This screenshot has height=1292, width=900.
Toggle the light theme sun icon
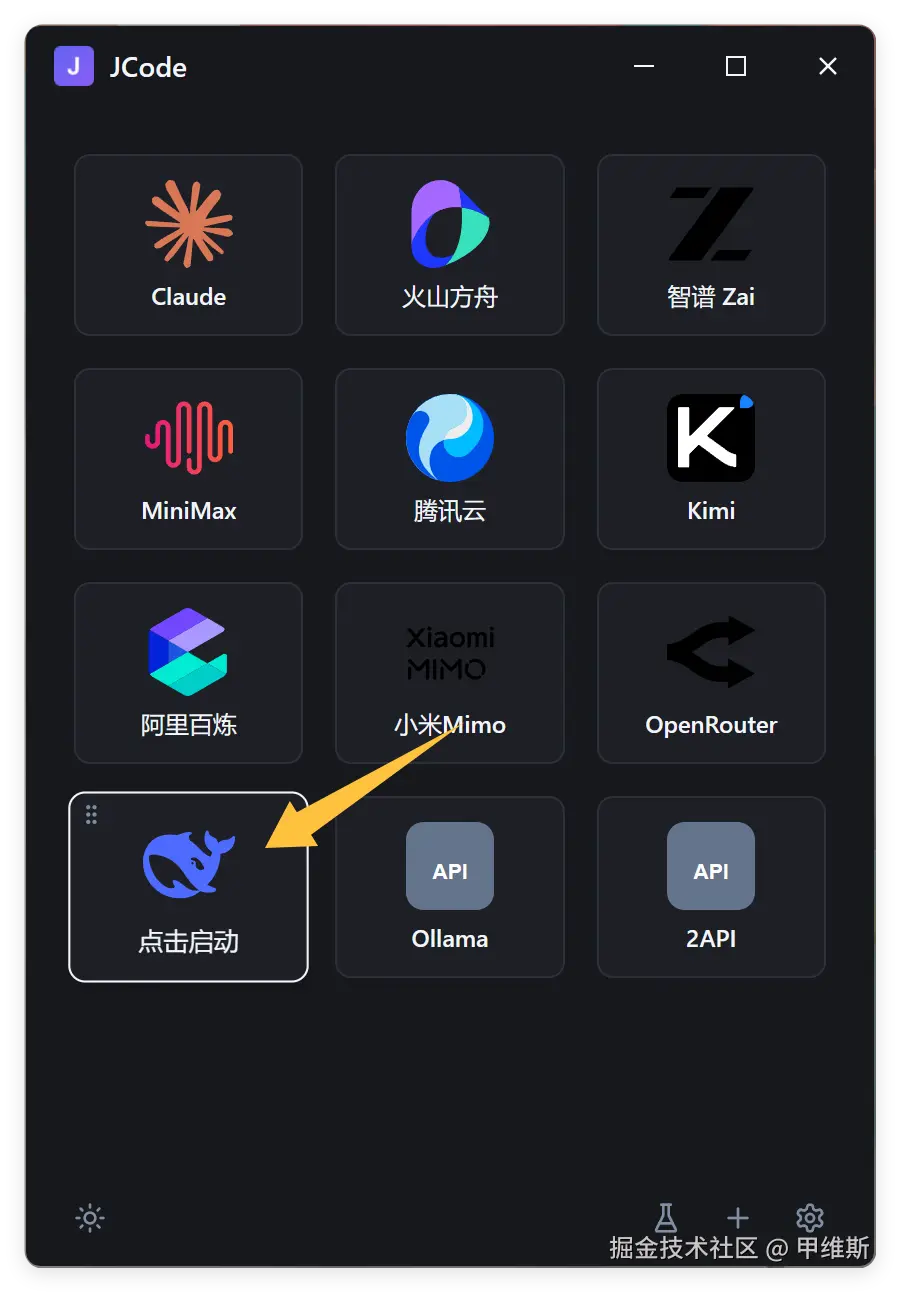coord(90,1218)
